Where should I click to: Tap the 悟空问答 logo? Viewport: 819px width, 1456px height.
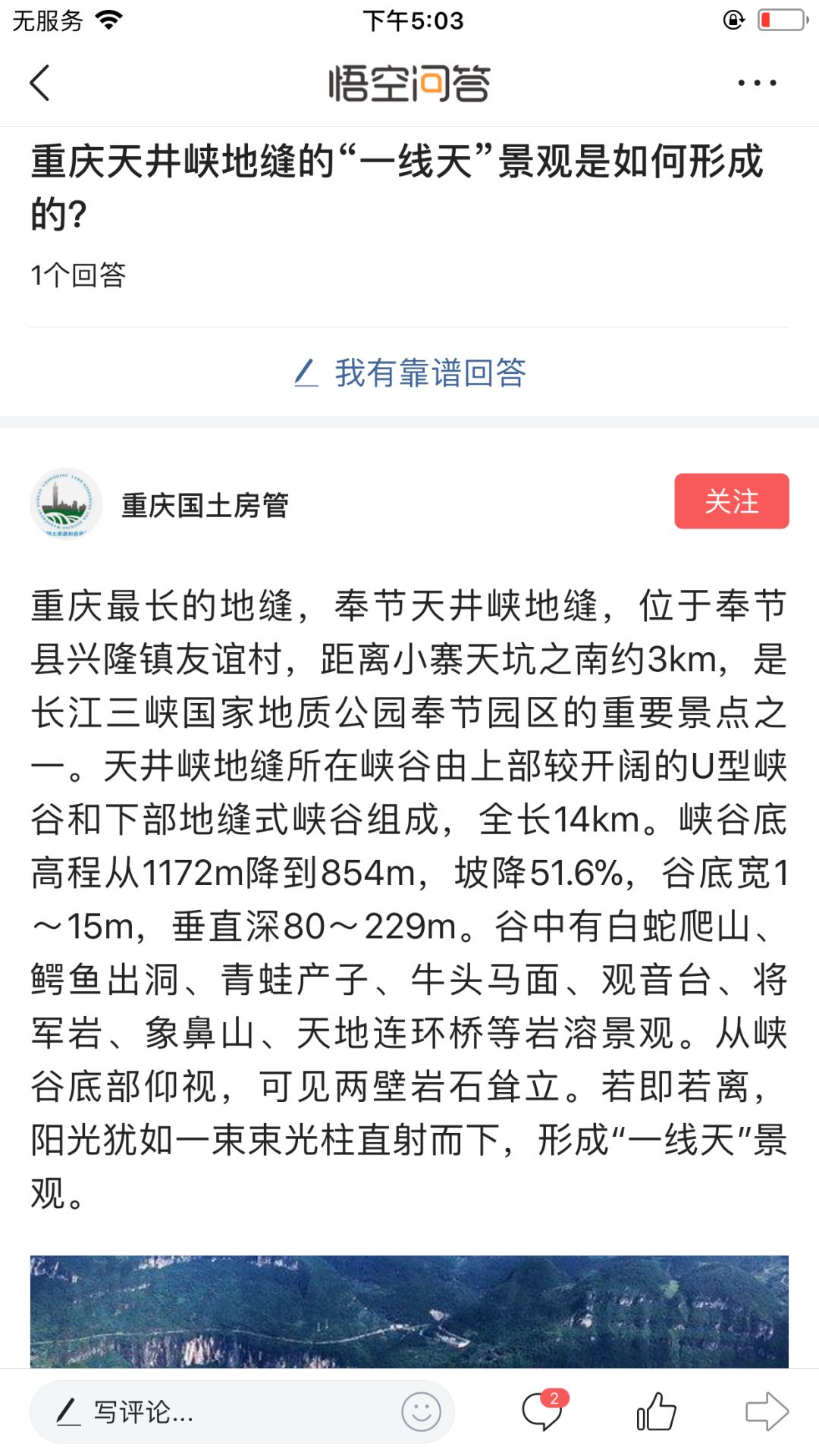click(409, 85)
